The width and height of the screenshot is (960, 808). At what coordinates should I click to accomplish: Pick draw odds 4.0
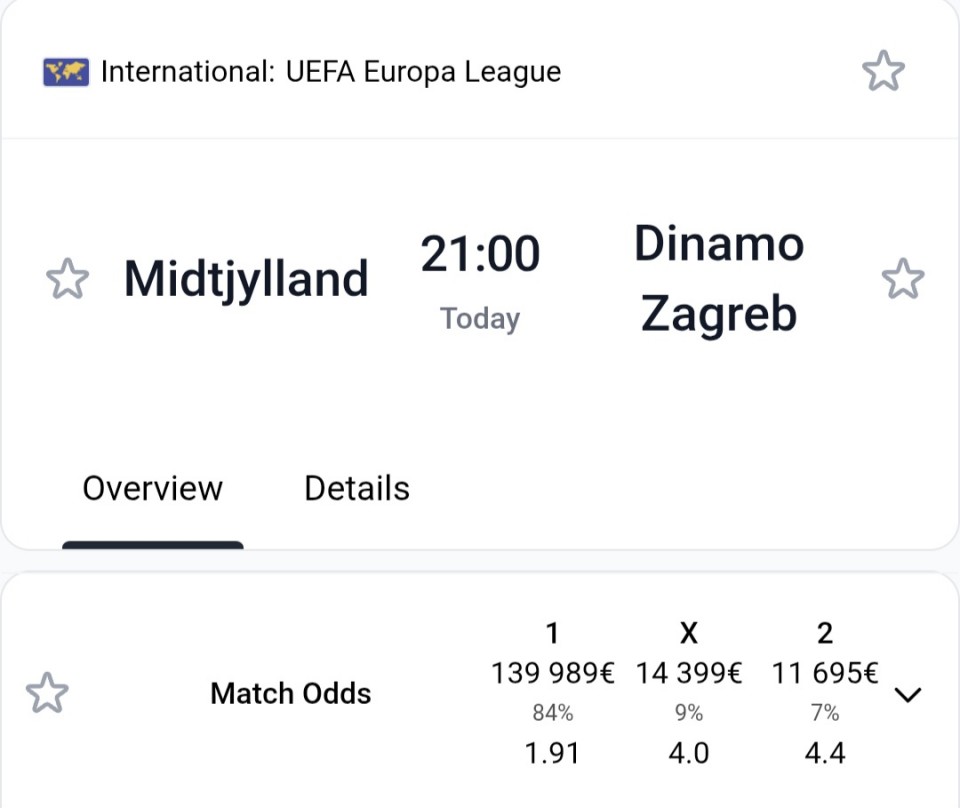(688, 752)
